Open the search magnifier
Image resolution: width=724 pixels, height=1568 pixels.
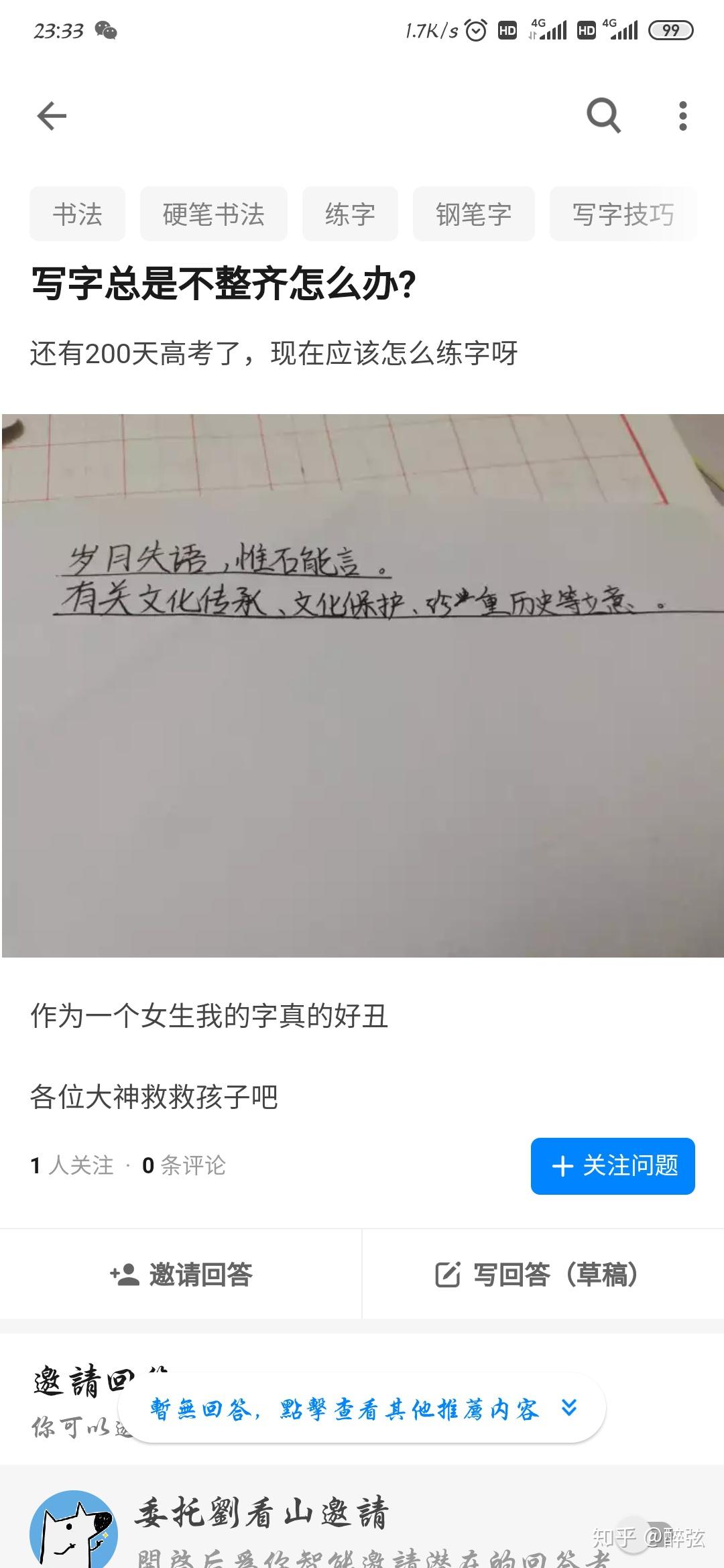[x=603, y=116]
